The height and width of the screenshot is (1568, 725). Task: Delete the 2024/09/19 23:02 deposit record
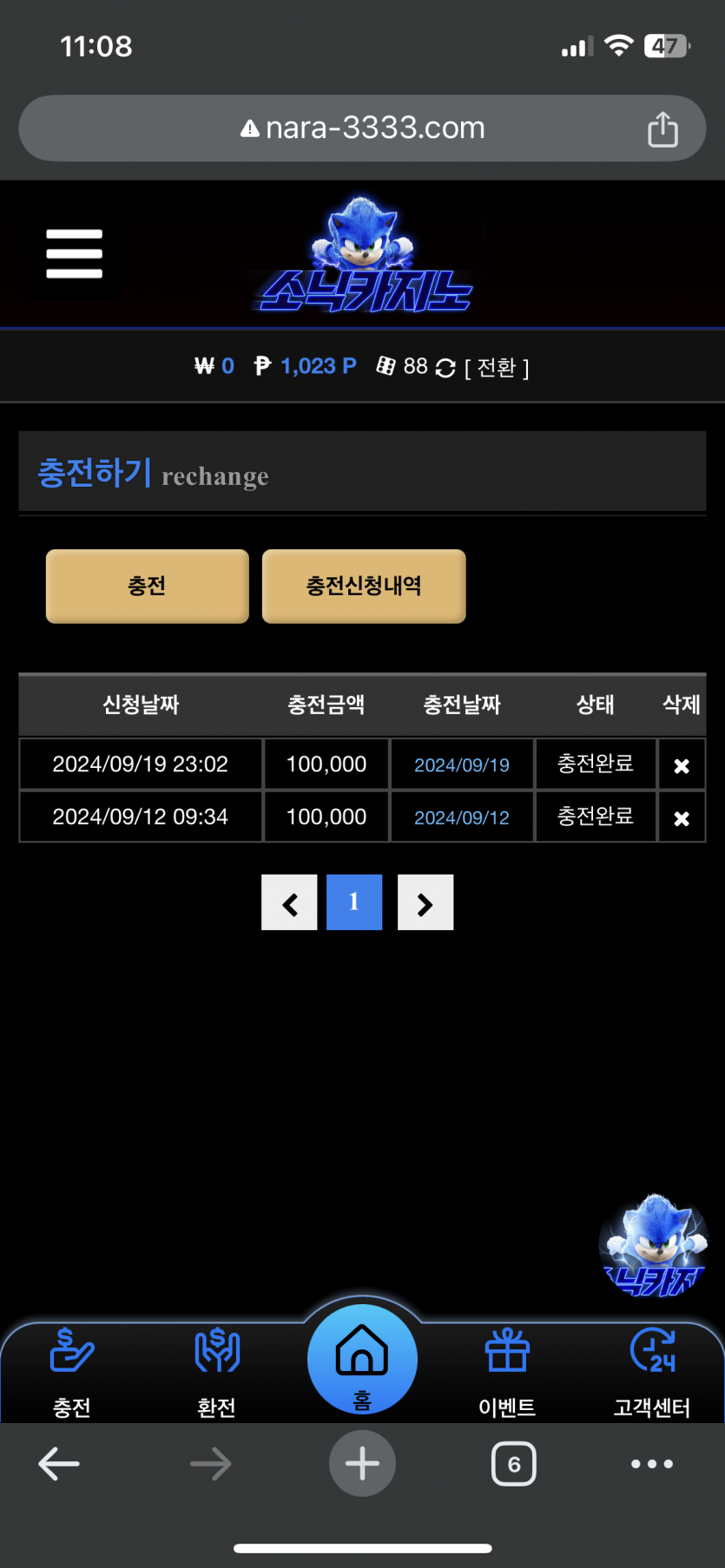point(682,765)
